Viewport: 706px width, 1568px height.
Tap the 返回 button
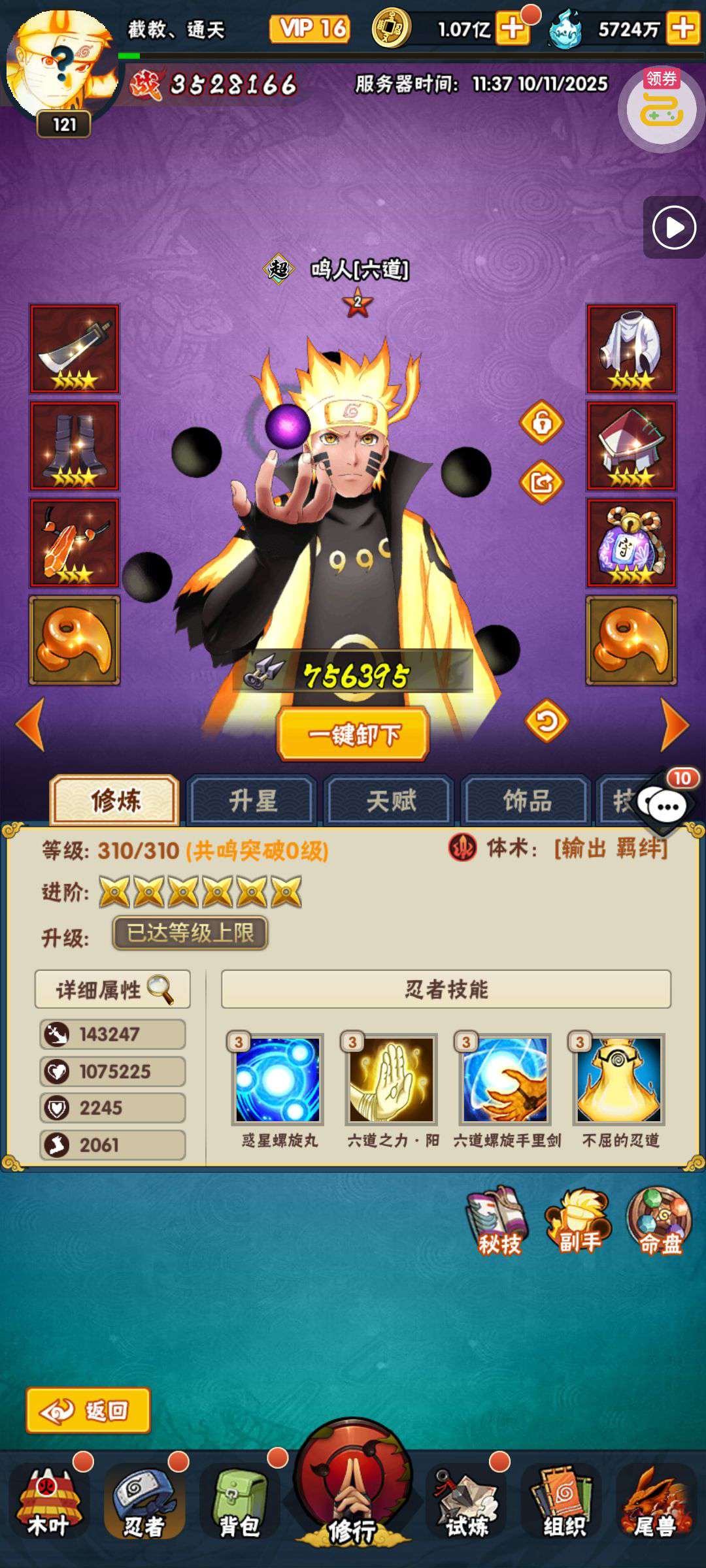pos(88,1411)
